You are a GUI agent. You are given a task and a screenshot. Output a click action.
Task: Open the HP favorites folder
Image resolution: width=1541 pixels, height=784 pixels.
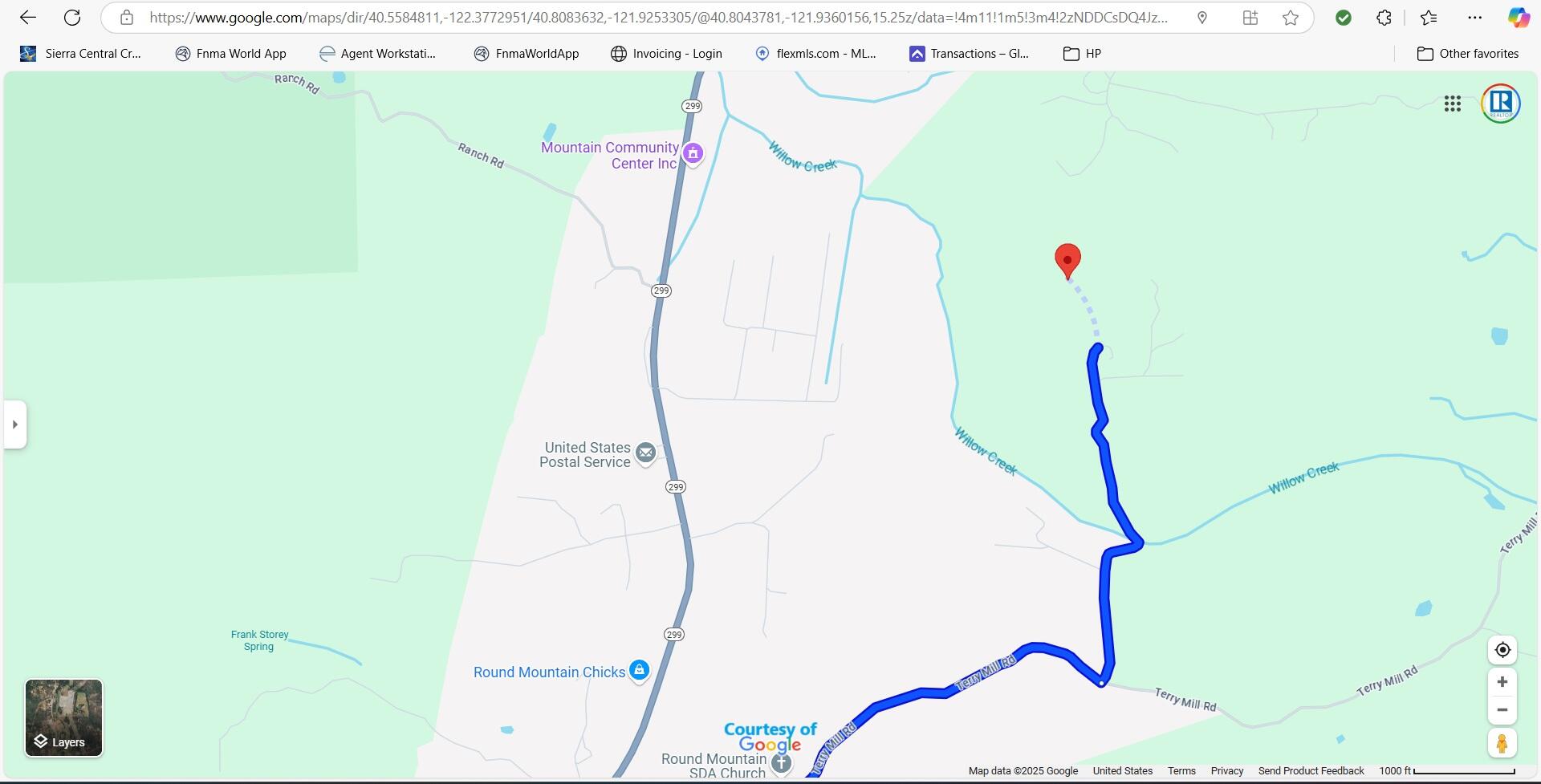1082,54
